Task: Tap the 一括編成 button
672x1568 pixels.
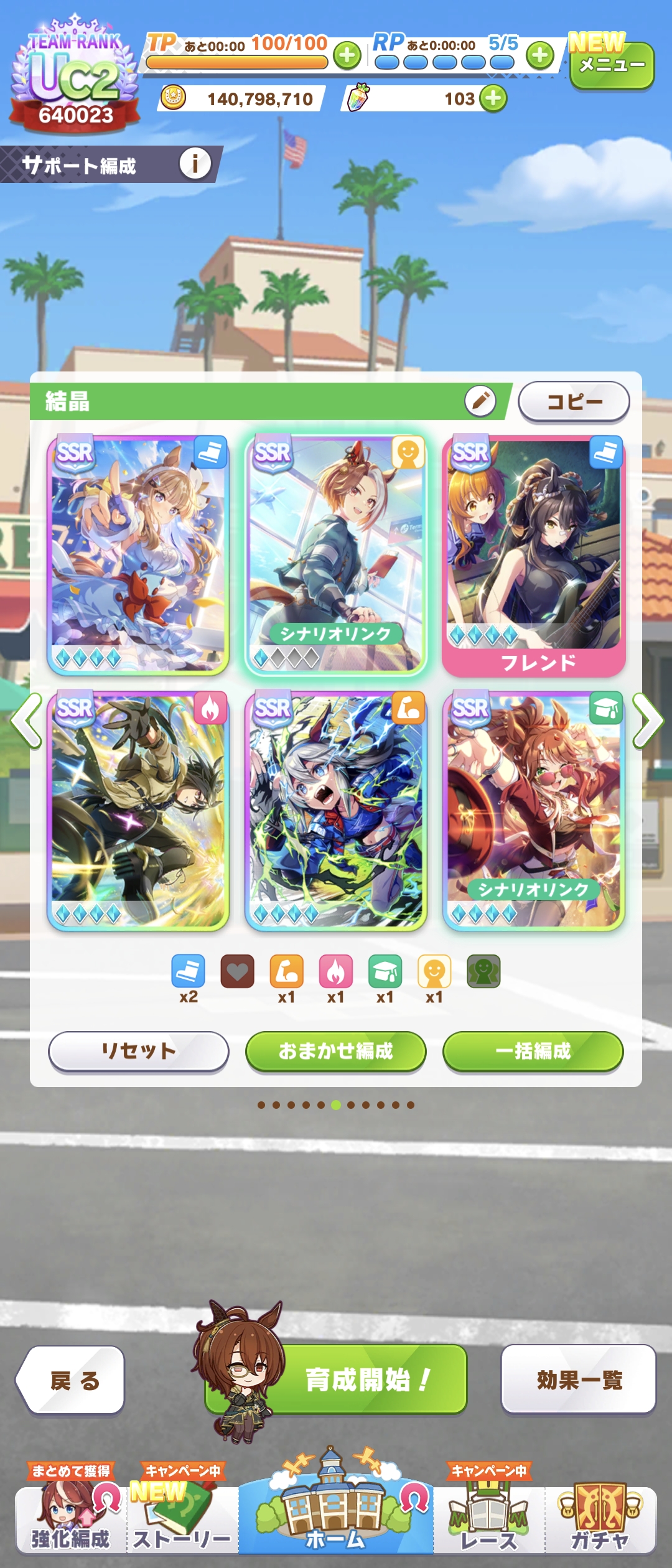Action: tap(533, 1051)
